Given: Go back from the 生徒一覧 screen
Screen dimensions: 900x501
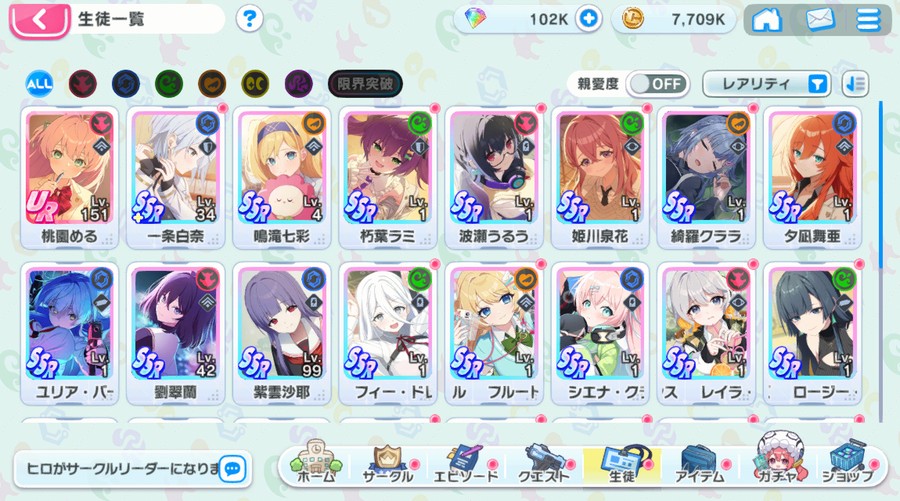Looking at the screenshot, I should click(x=40, y=21).
